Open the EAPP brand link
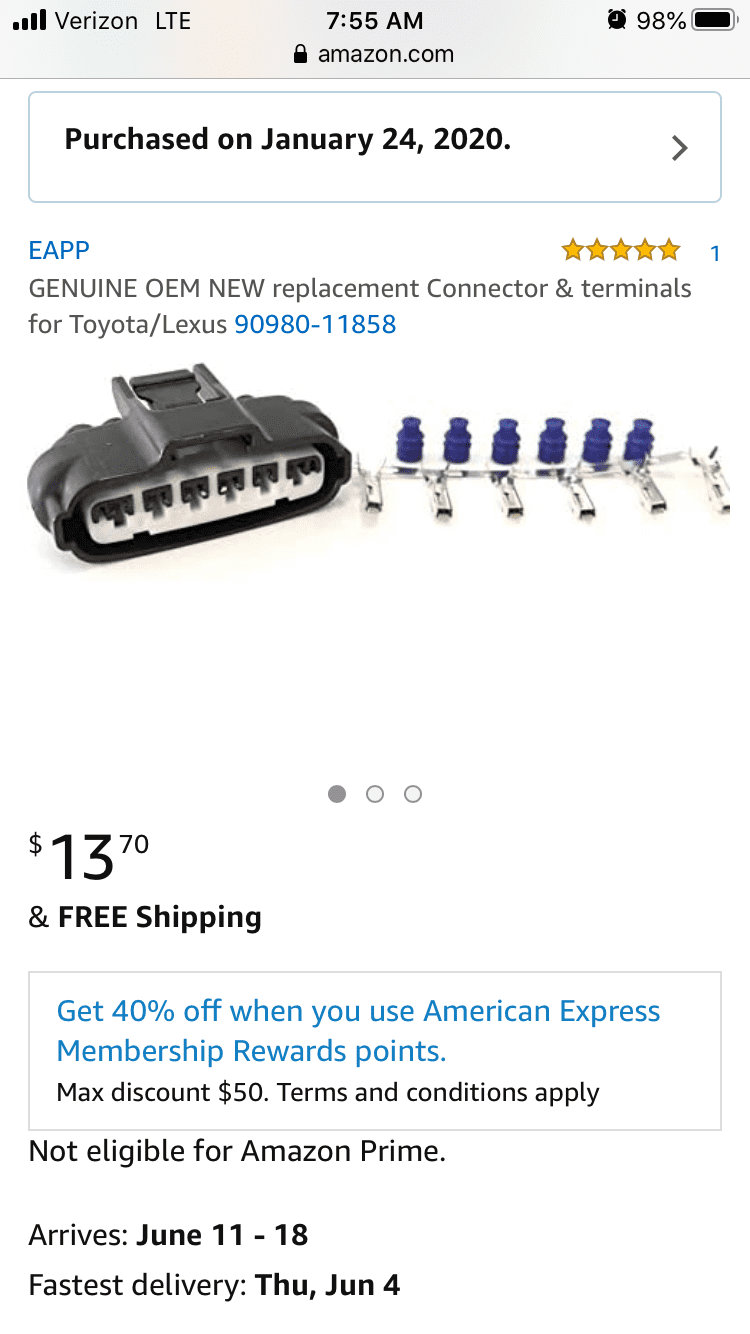 coord(59,250)
